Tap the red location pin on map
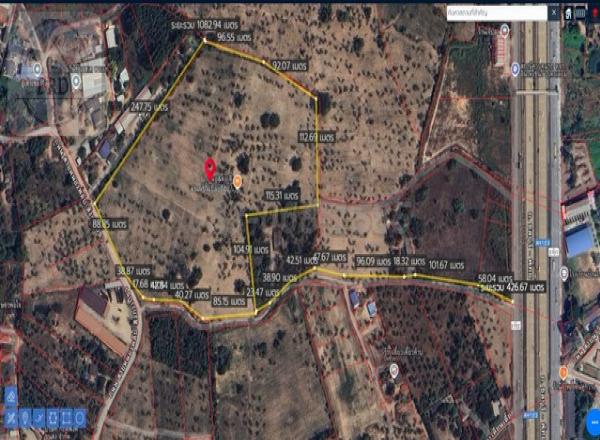This screenshot has width=600, height=440. pyautogui.click(x=210, y=167)
